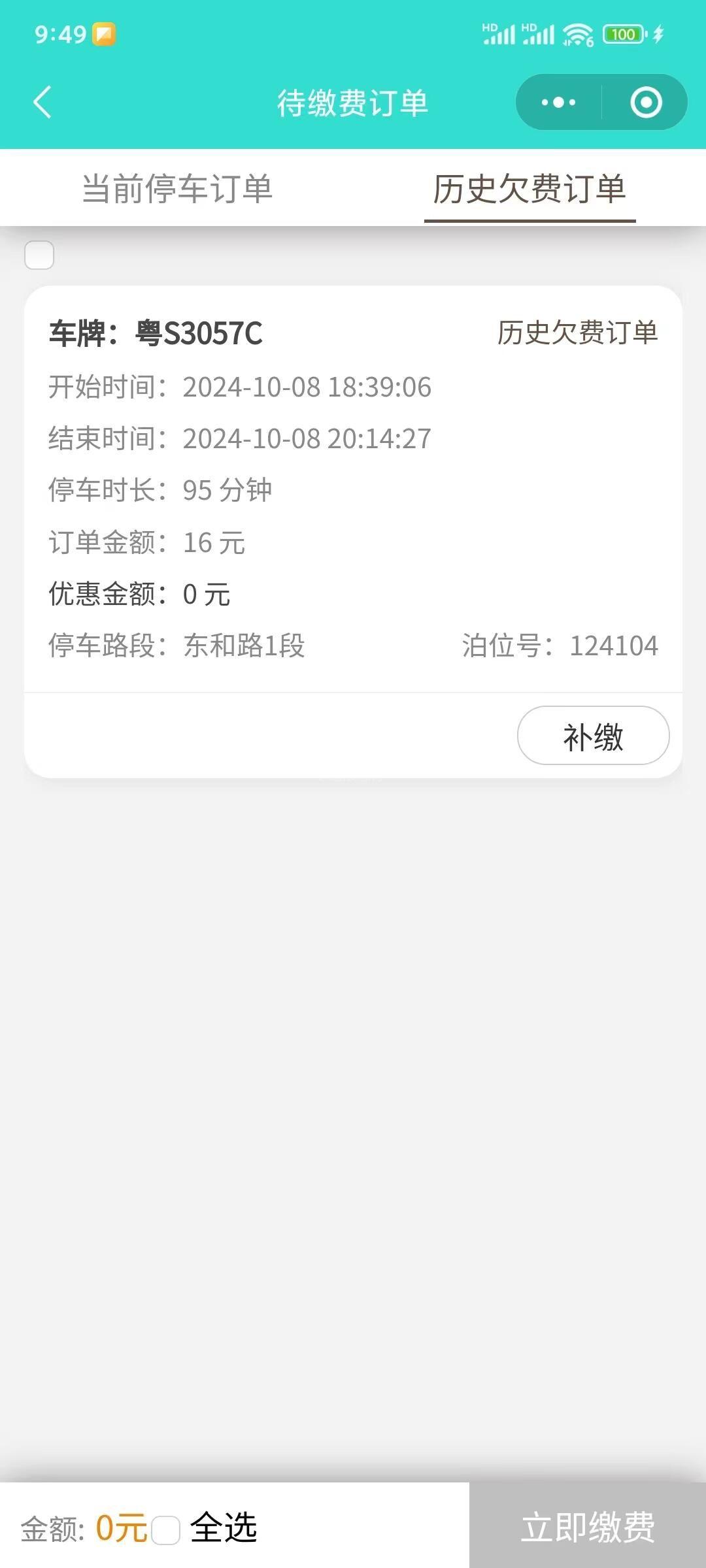Tap the 立即缴费 pay now button
The height and width of the screenshot is (1568, 706).
[588, 1526]
